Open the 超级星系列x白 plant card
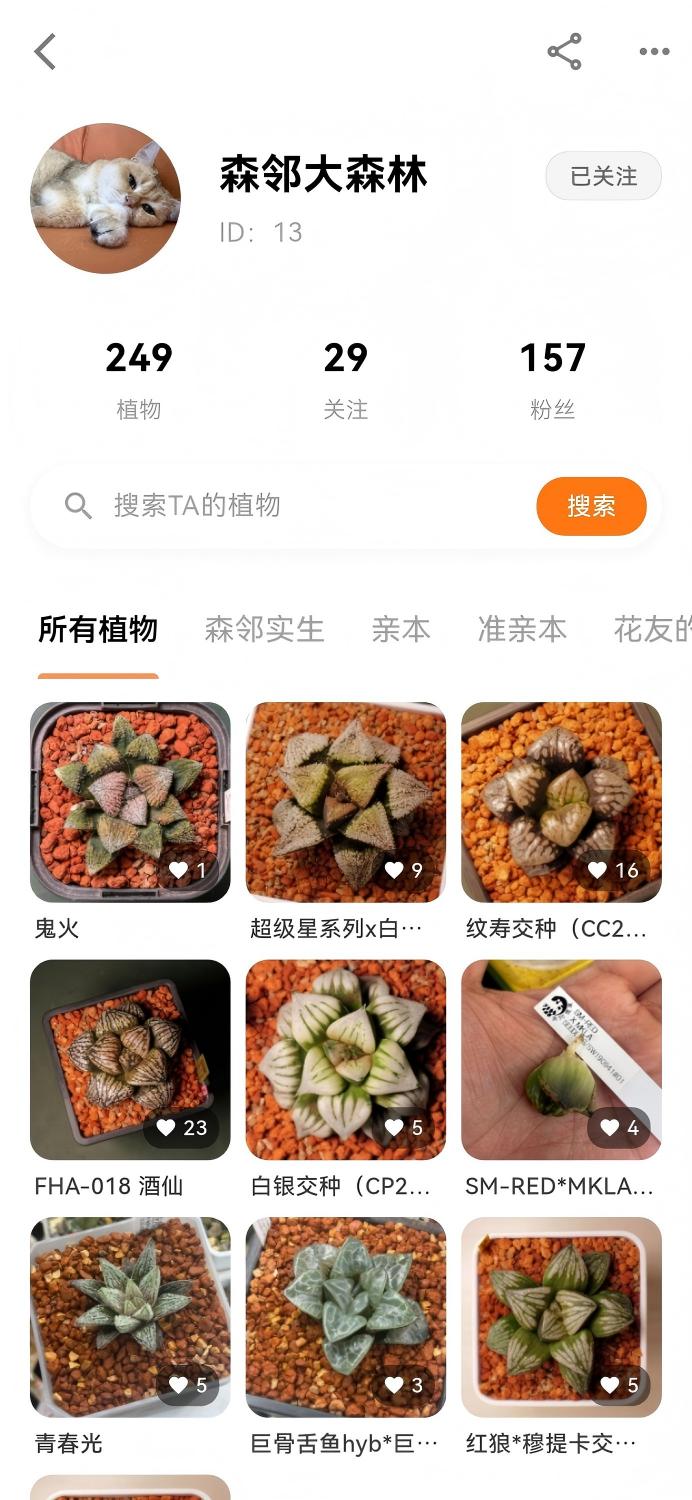Viewport: 692px width, 1500px height. click(x=346, y=822)
